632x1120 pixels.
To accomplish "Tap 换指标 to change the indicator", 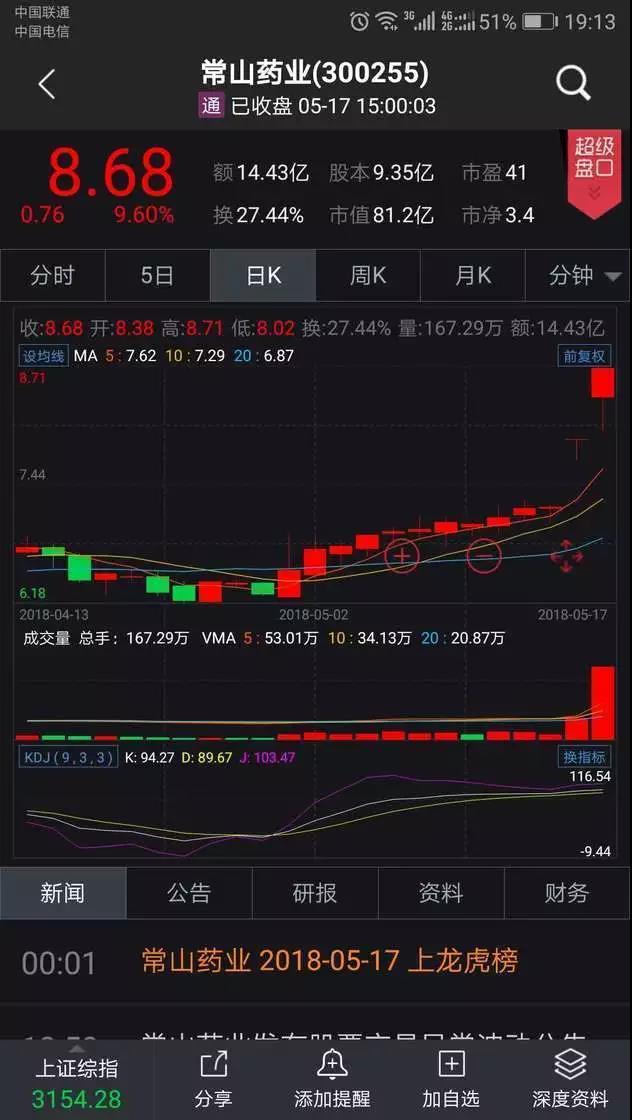I will 584,757.
